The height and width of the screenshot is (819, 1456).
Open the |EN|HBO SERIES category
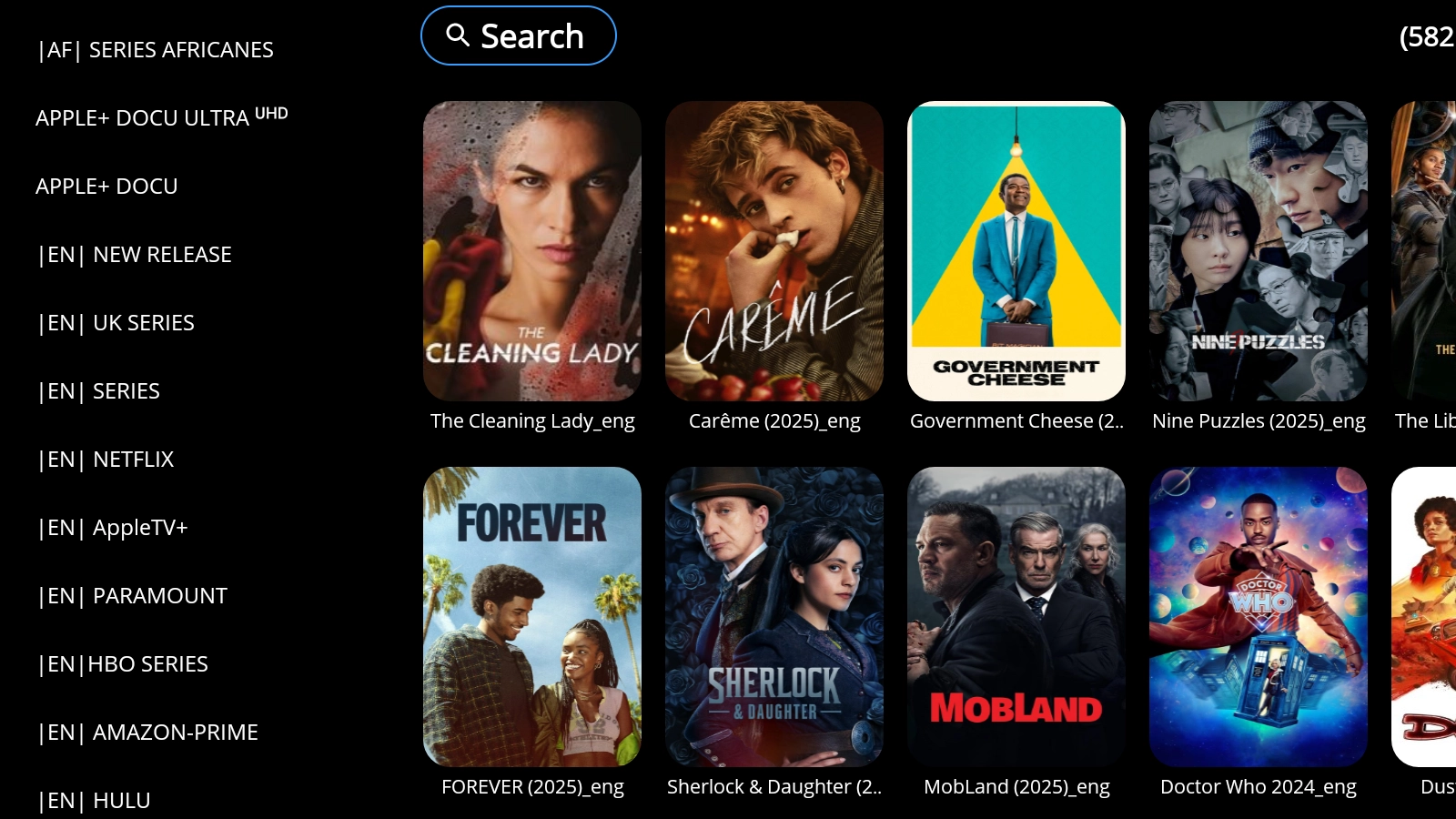123,664
